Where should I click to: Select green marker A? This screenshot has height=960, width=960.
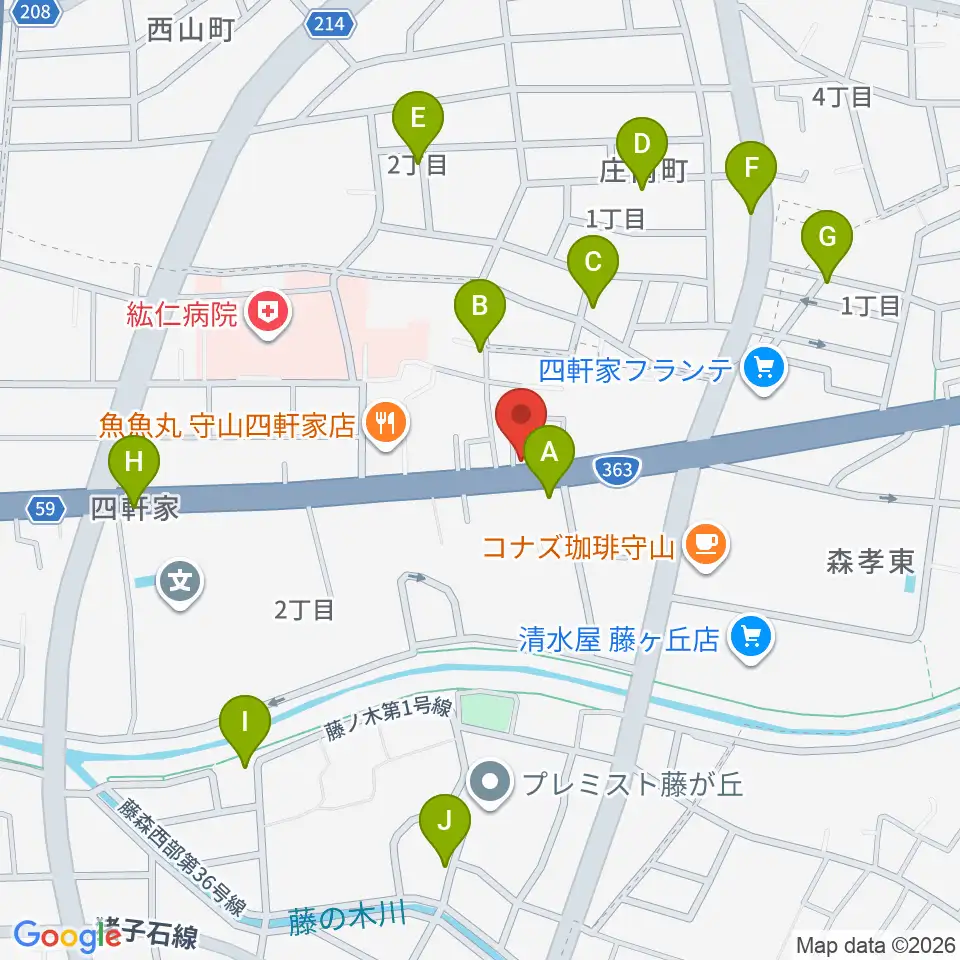(549, 456)
